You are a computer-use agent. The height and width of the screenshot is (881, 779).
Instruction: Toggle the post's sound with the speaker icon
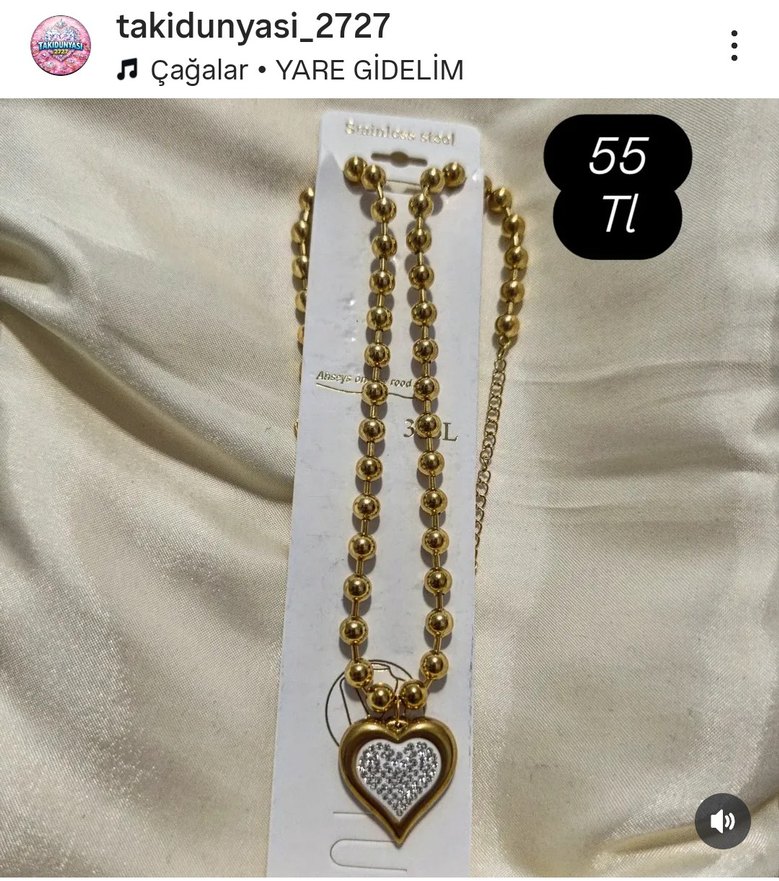pyautogui.click(x=722, y=821)
